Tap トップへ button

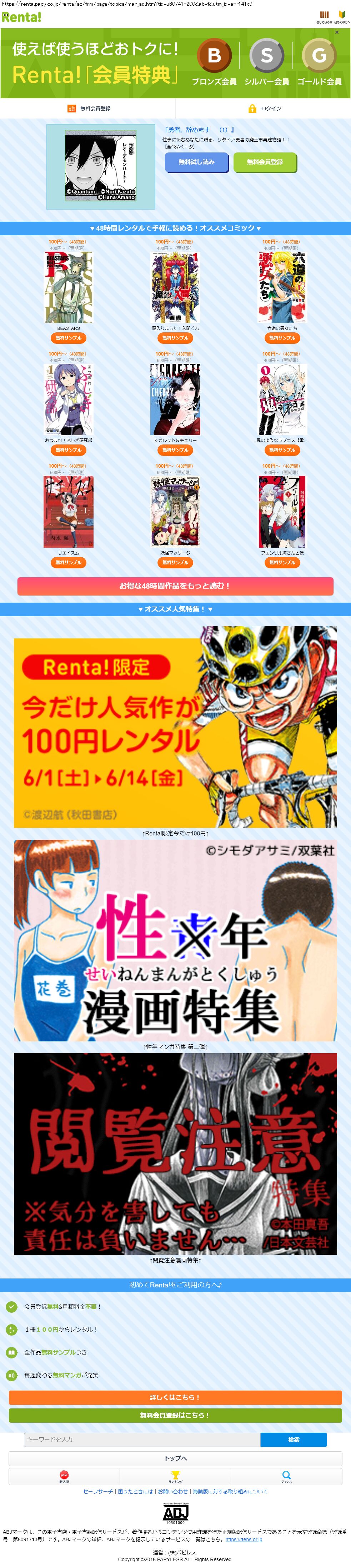(175, 1458)
